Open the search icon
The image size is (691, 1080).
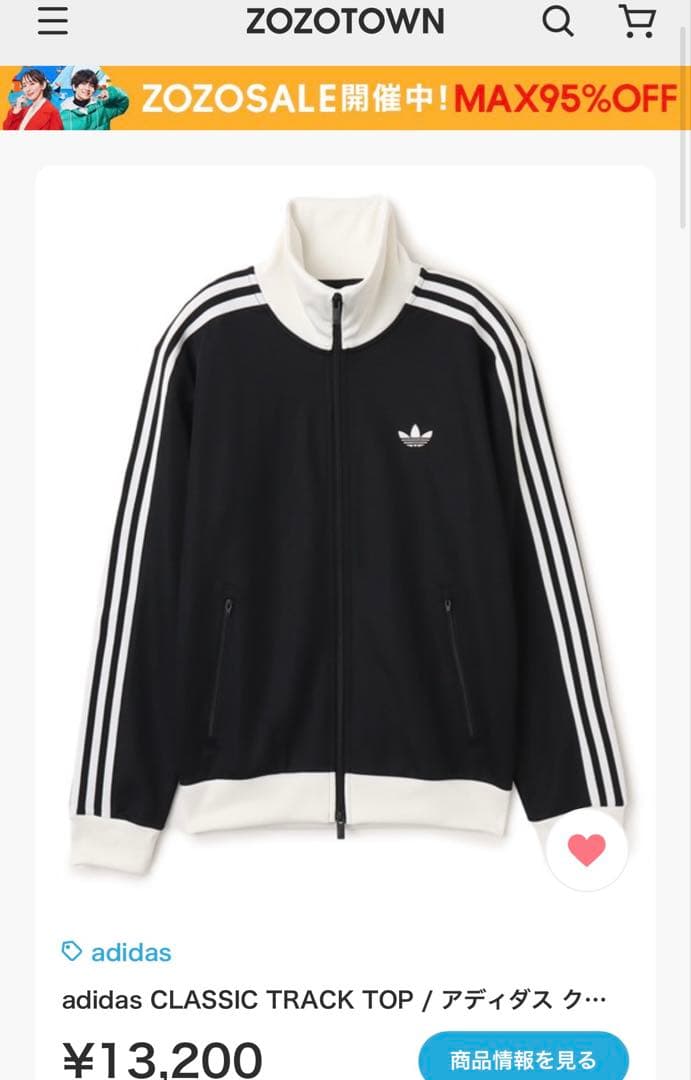point(558,21)
